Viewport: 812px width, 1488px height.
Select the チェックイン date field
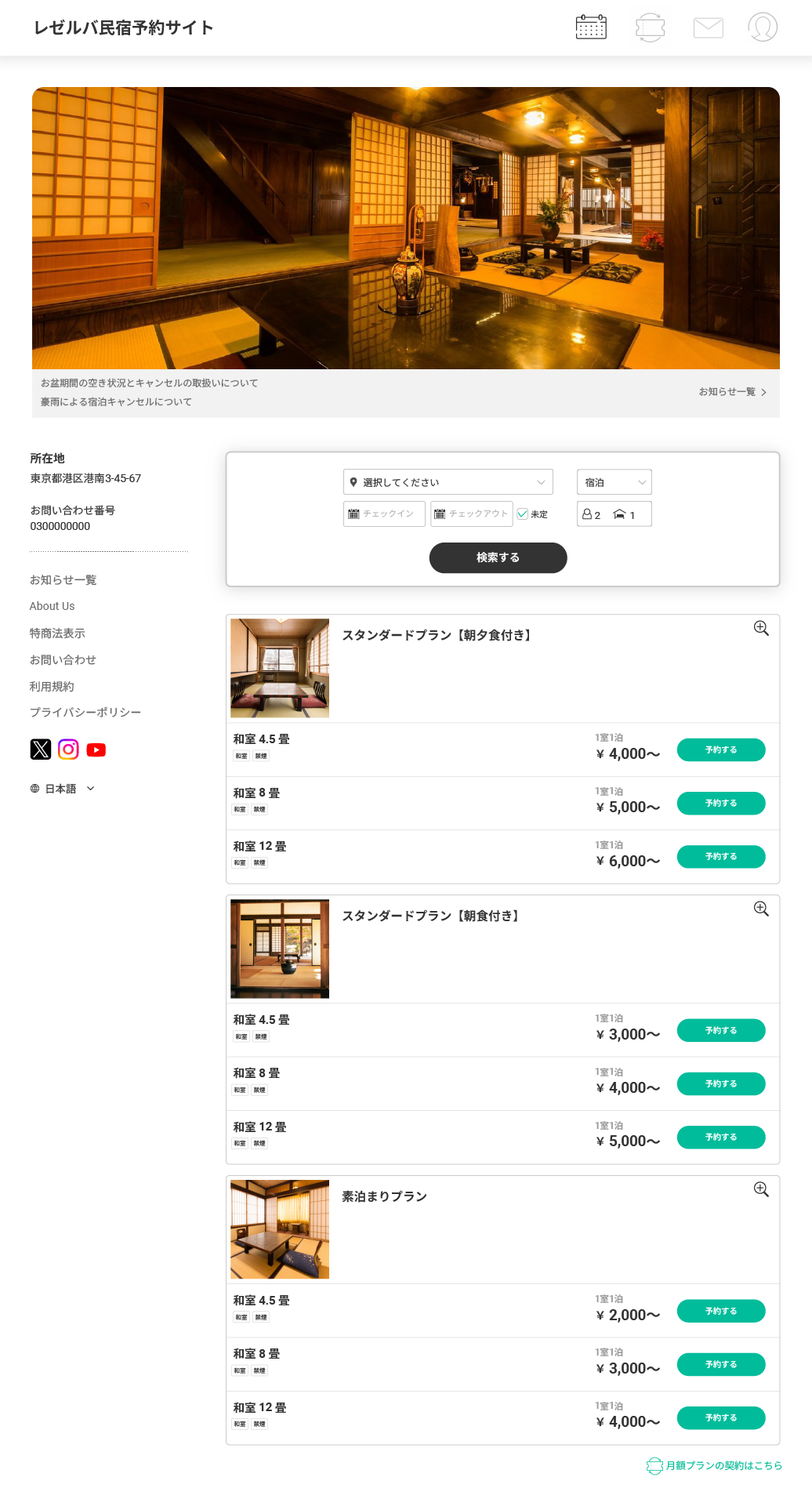point(384,514)
